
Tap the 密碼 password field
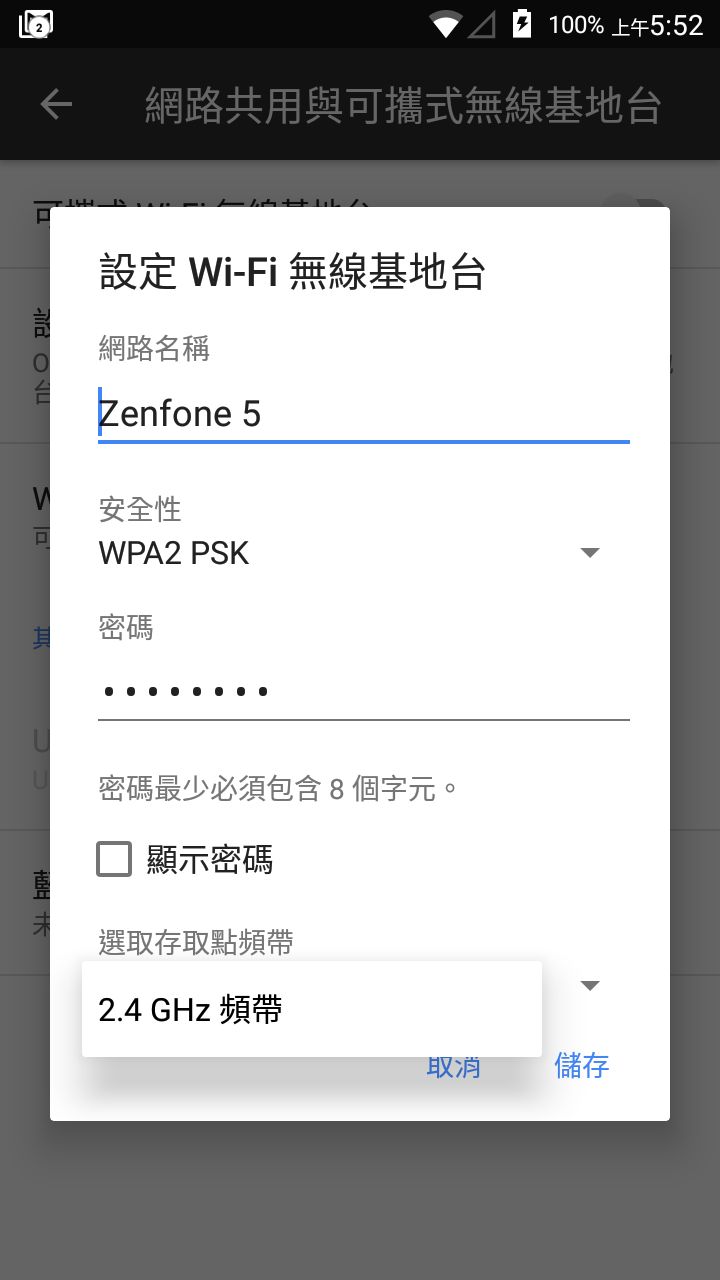click(x=362, y=690)
